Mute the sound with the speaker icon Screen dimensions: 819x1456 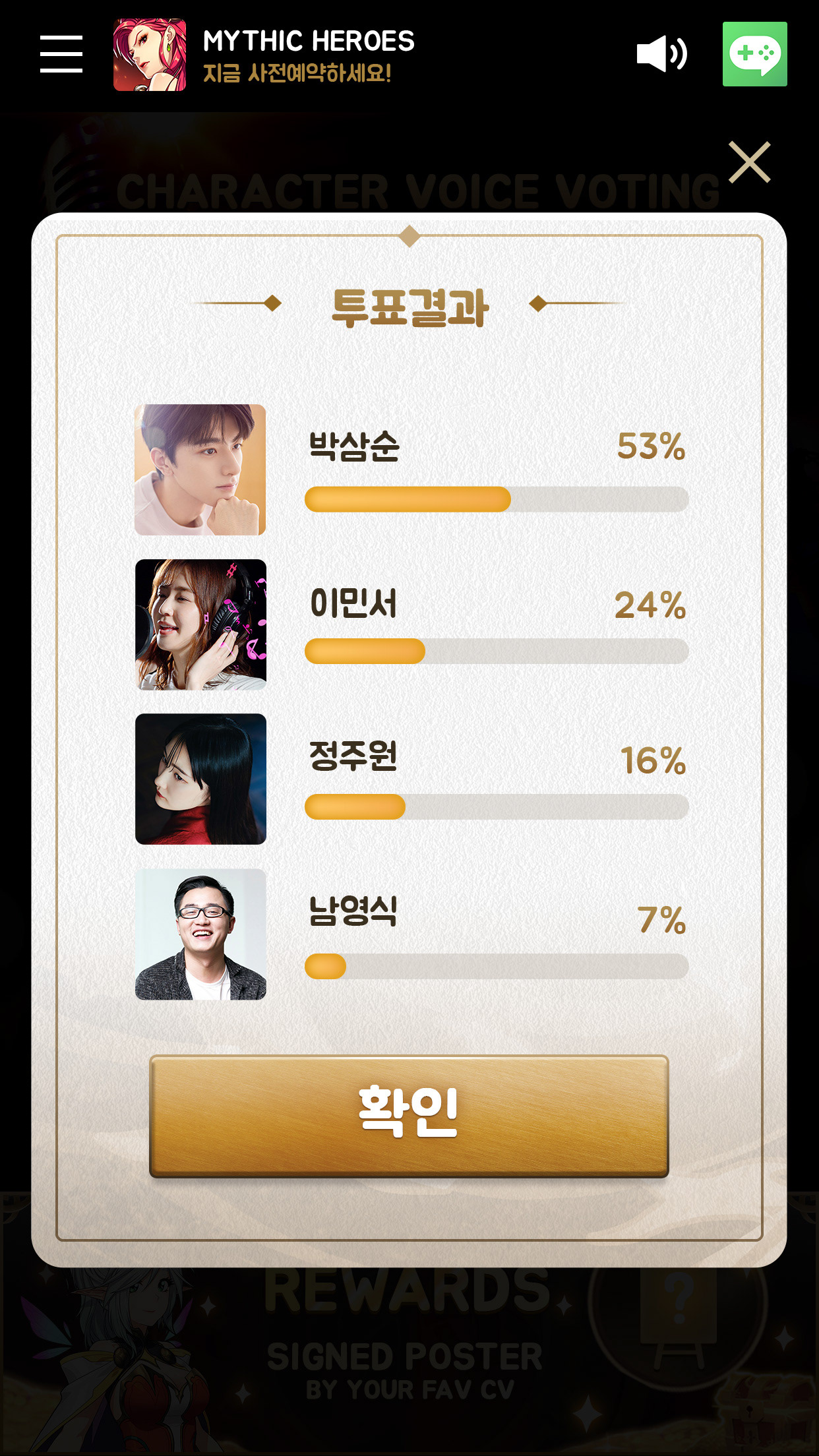click(x=661, y=54)
